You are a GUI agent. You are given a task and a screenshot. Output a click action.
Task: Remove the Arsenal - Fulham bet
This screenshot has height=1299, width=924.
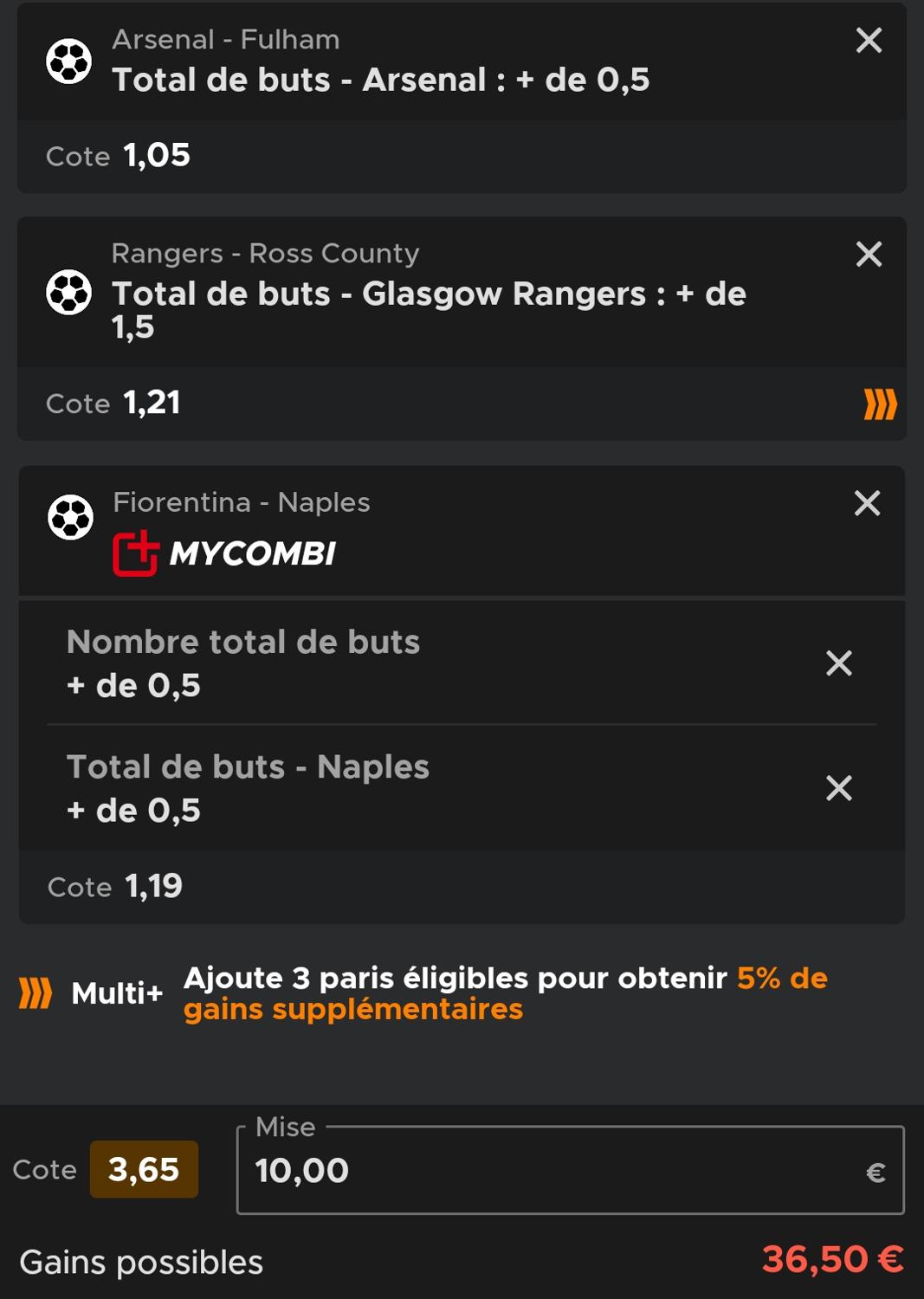pos(869,41)
